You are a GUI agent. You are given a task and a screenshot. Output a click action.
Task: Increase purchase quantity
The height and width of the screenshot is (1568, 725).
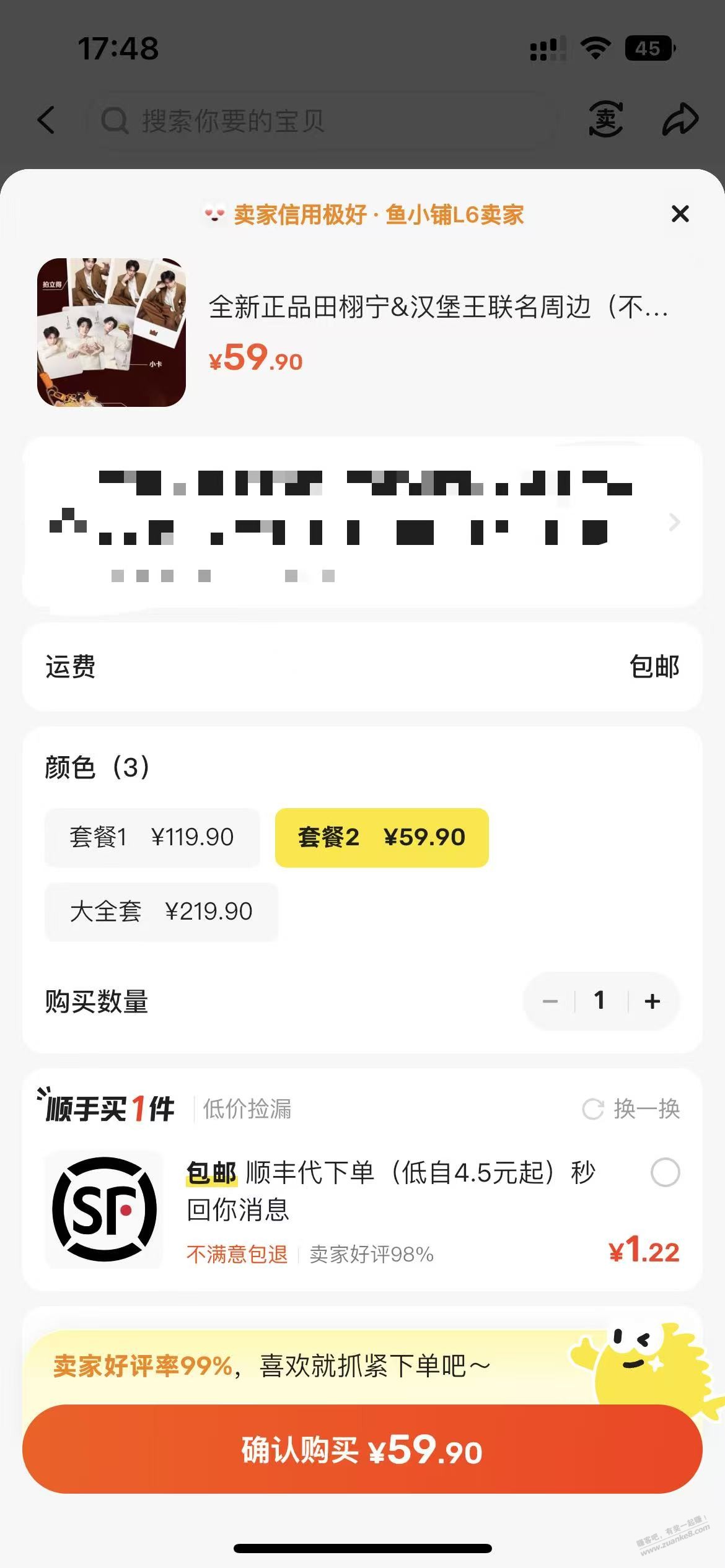point(652,1001)
